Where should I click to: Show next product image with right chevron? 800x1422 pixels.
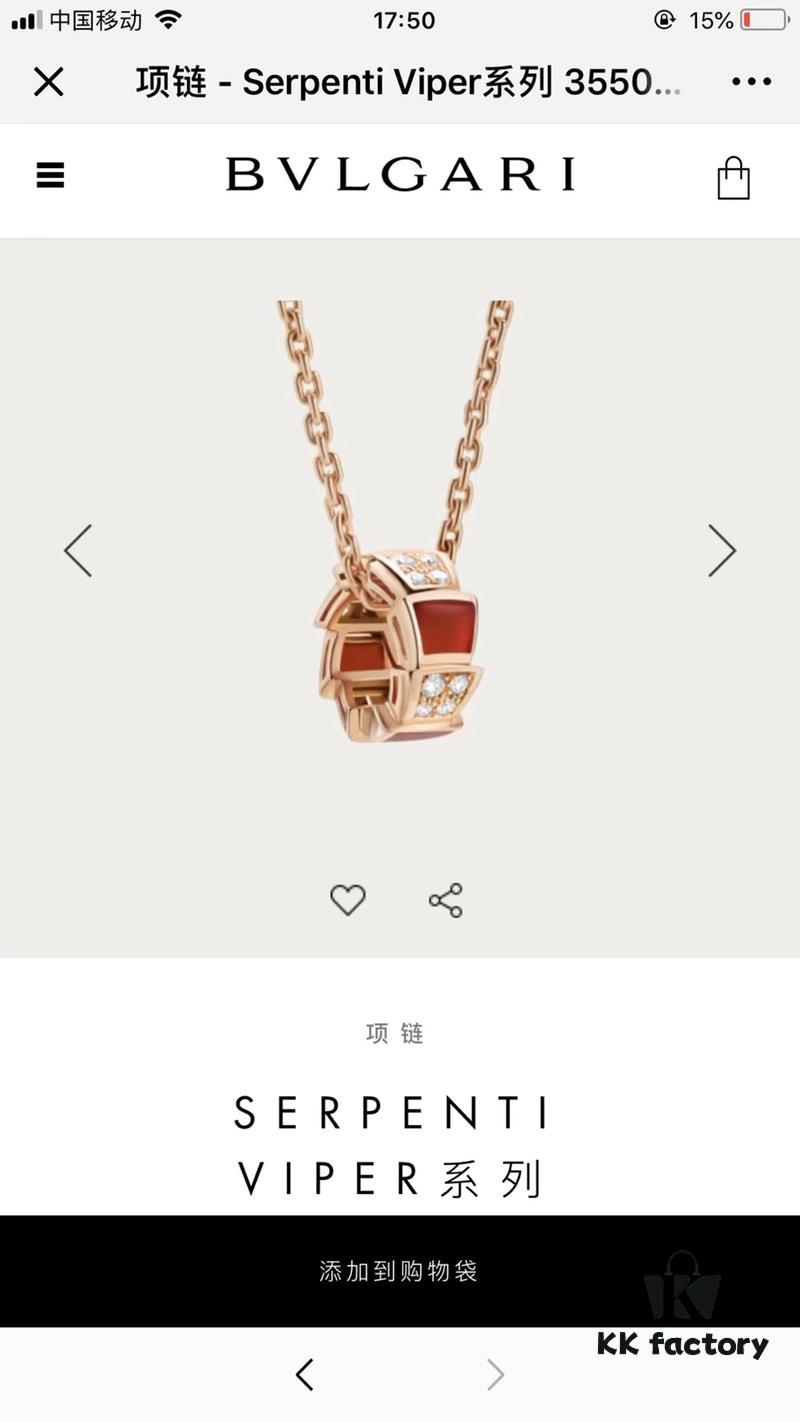pyautogui.click(x=722, y=551)
